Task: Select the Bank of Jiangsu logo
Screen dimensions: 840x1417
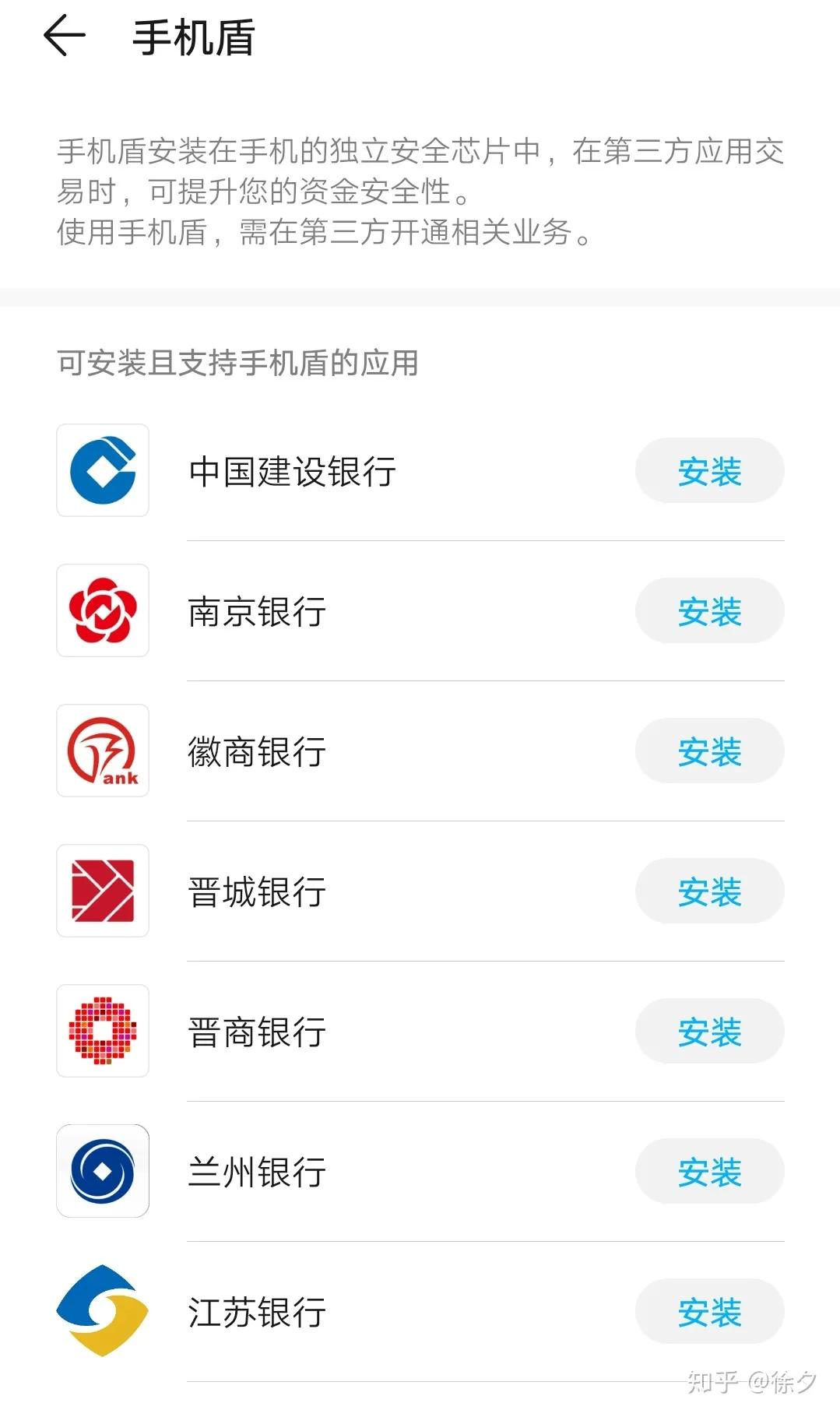Action: point(102,1311)
